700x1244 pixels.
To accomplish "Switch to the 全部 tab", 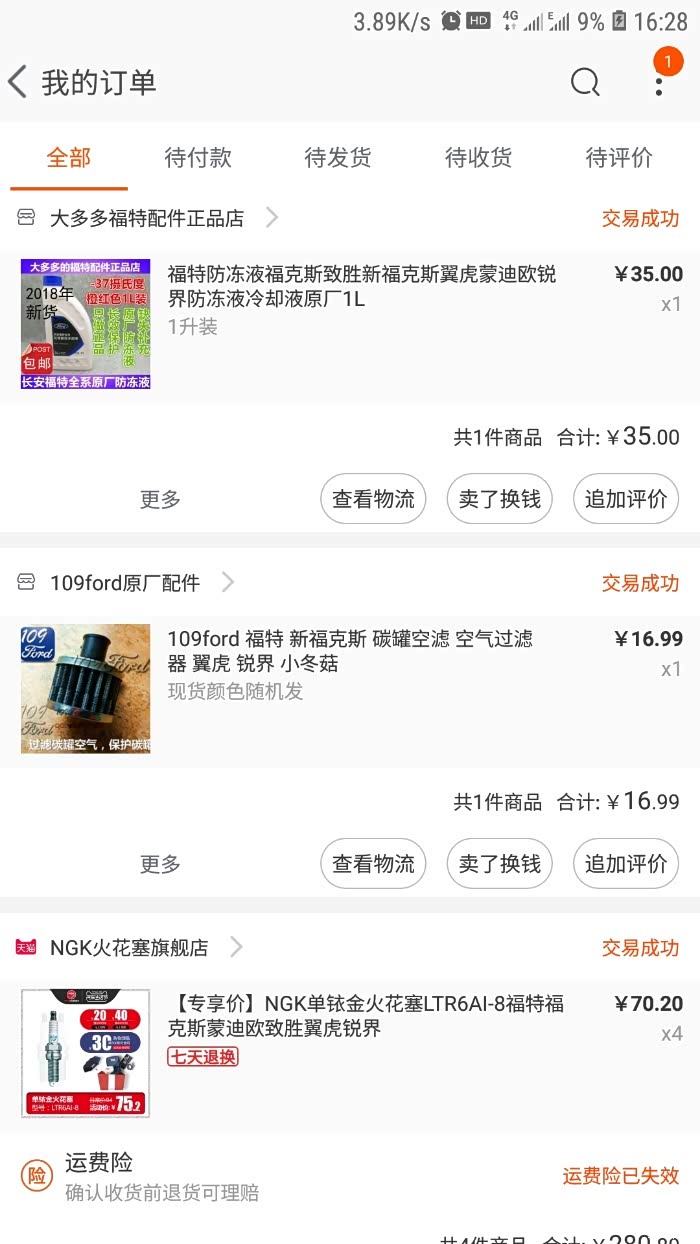I will [69, 157].
